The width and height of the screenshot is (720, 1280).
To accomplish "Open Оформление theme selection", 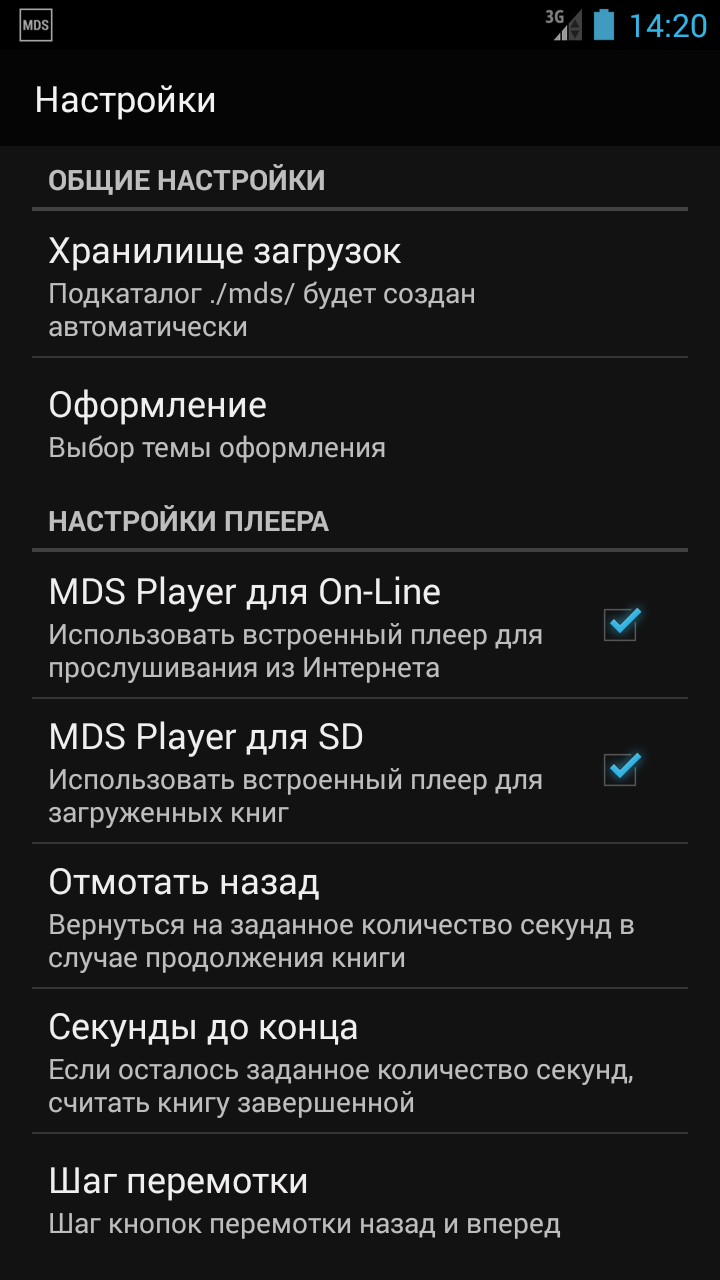I will tap(360, 424).
